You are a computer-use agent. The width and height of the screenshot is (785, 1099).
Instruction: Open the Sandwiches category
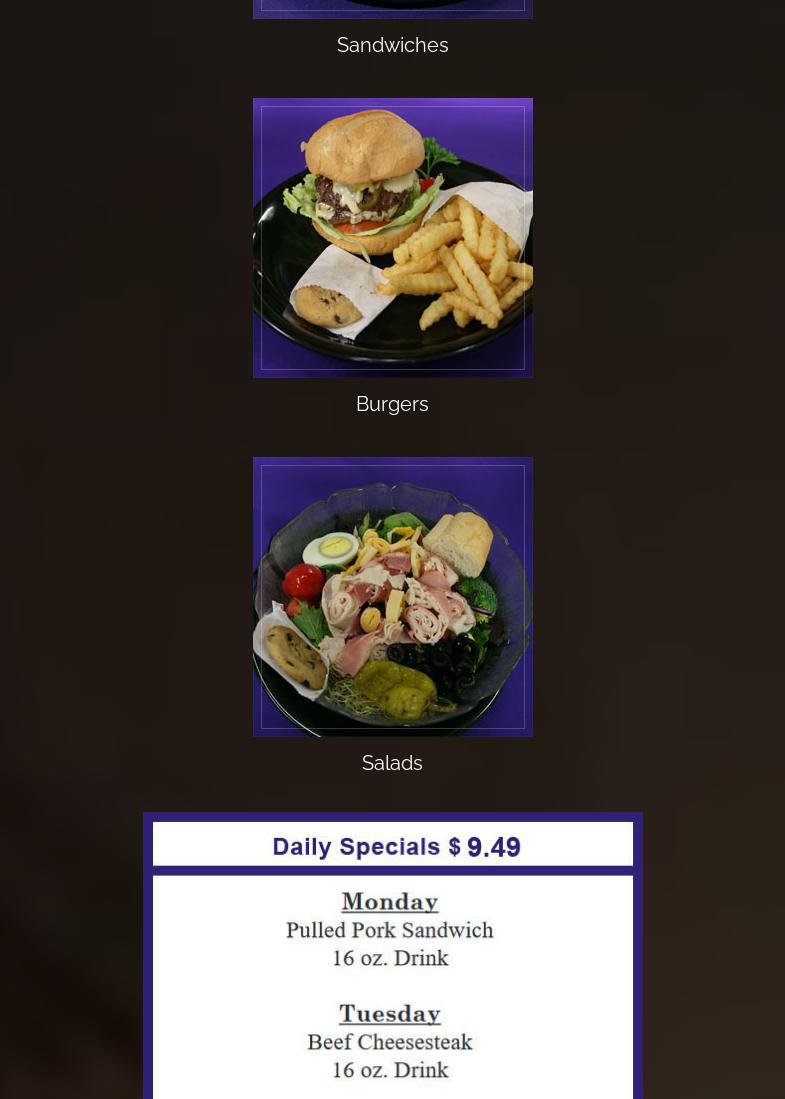[x=392, y=45]
